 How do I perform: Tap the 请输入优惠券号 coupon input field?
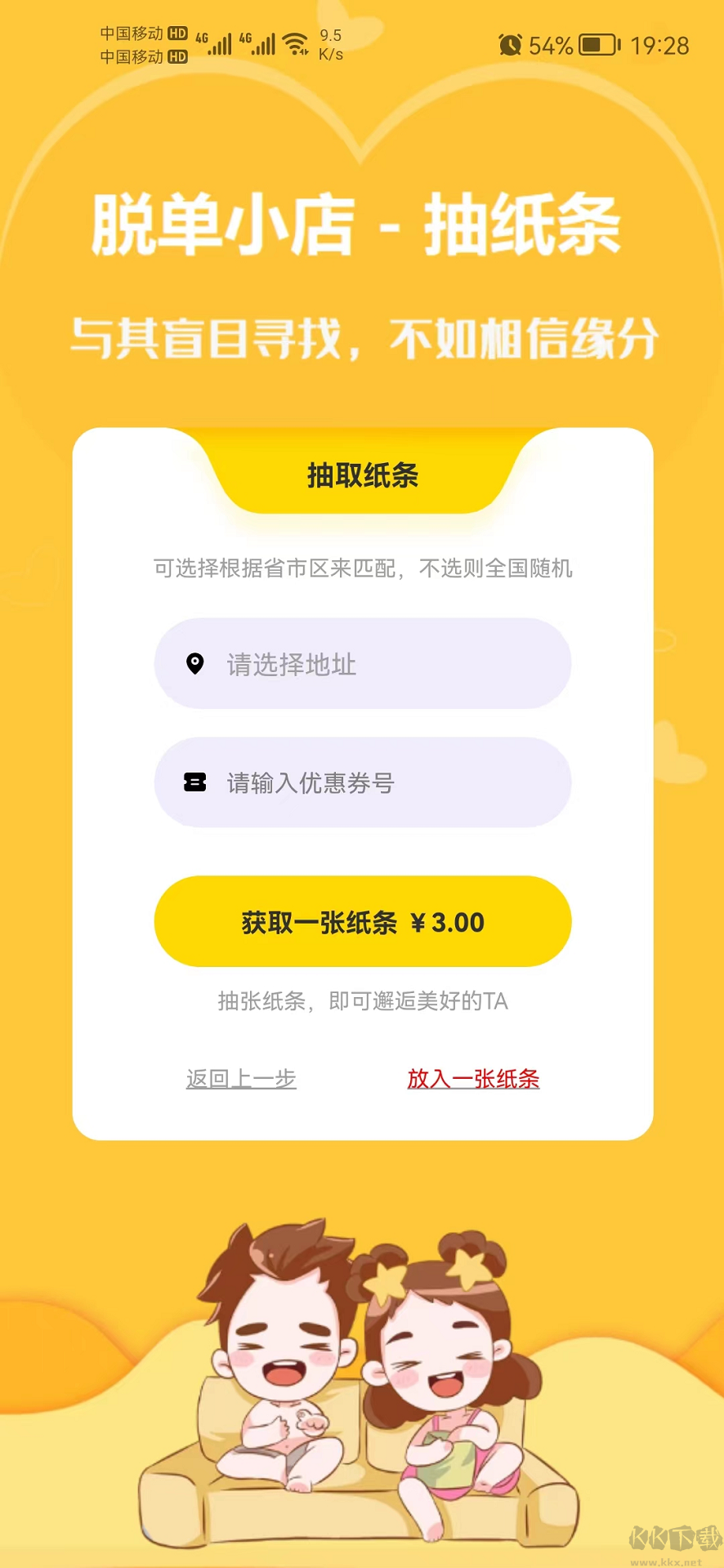364,782
